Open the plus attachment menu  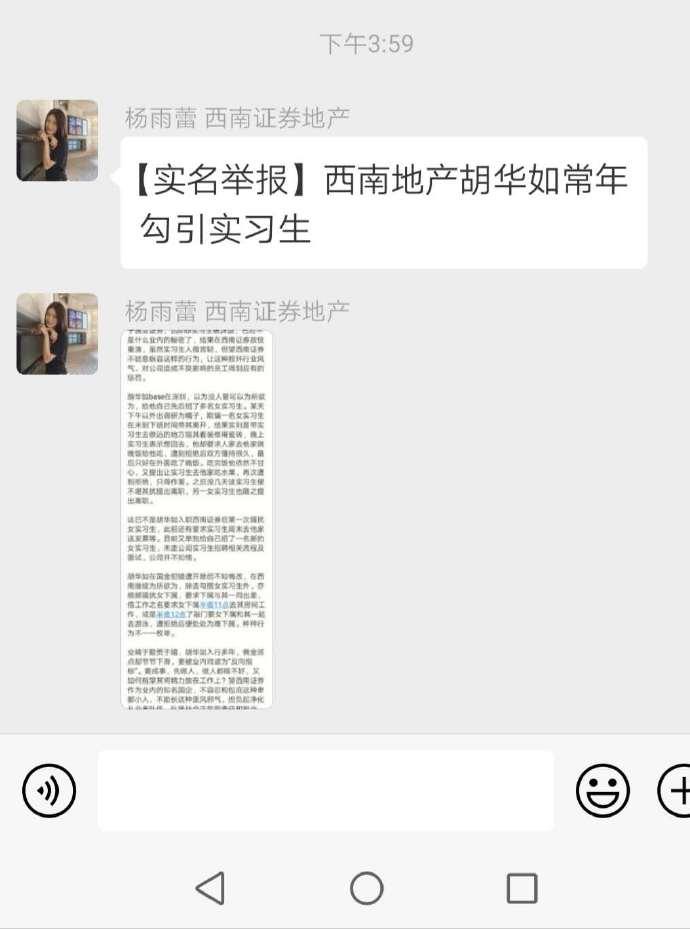pyautogui.click(x=675, y=790)
